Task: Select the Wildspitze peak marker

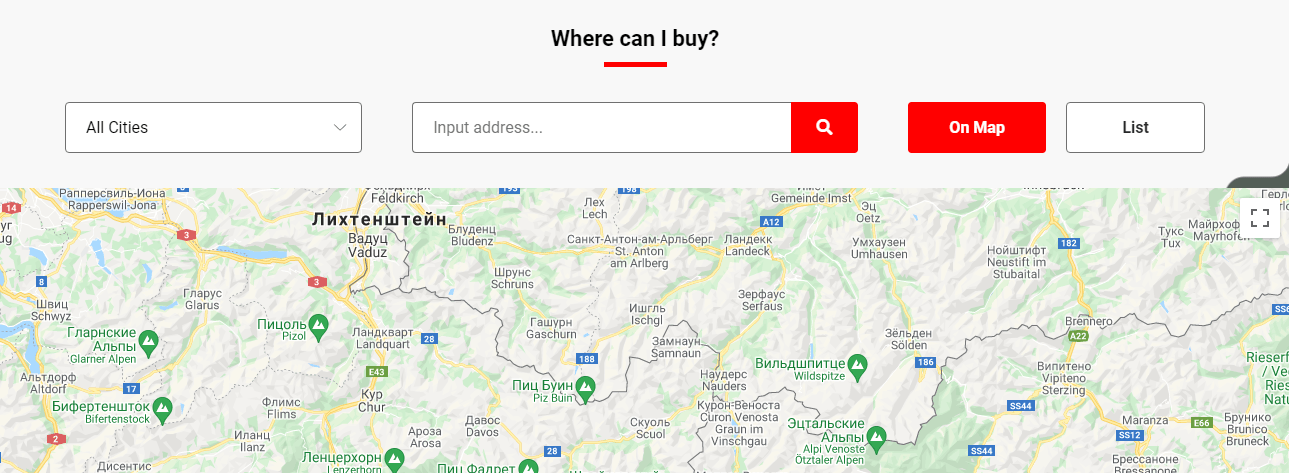Action: tap(857, 364)
